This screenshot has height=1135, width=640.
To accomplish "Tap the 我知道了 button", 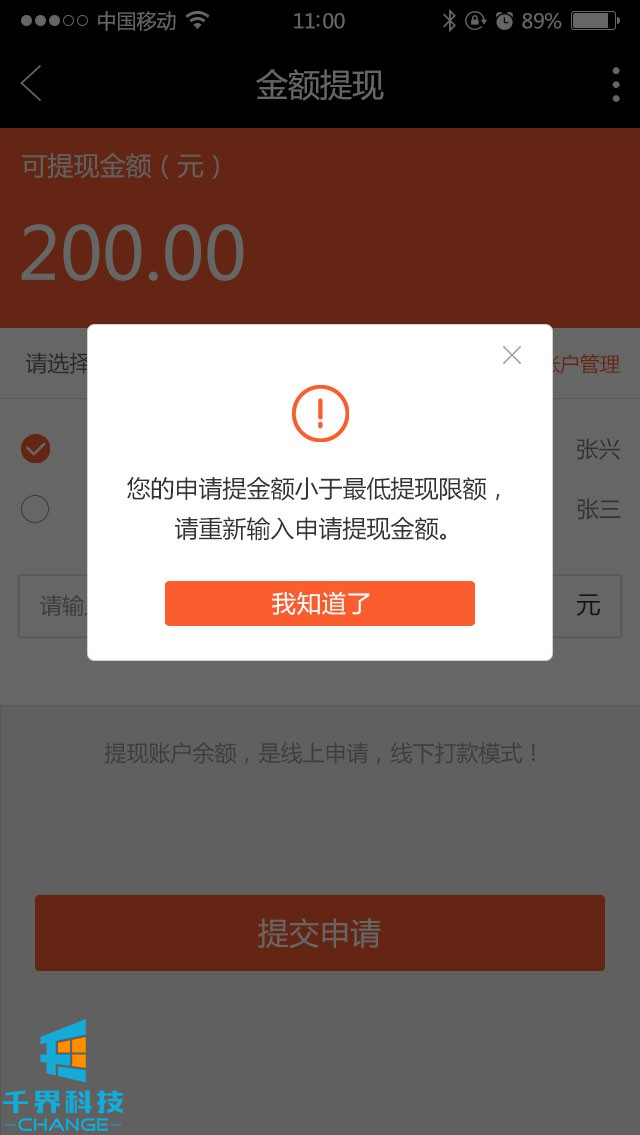I will pos(320,603).
